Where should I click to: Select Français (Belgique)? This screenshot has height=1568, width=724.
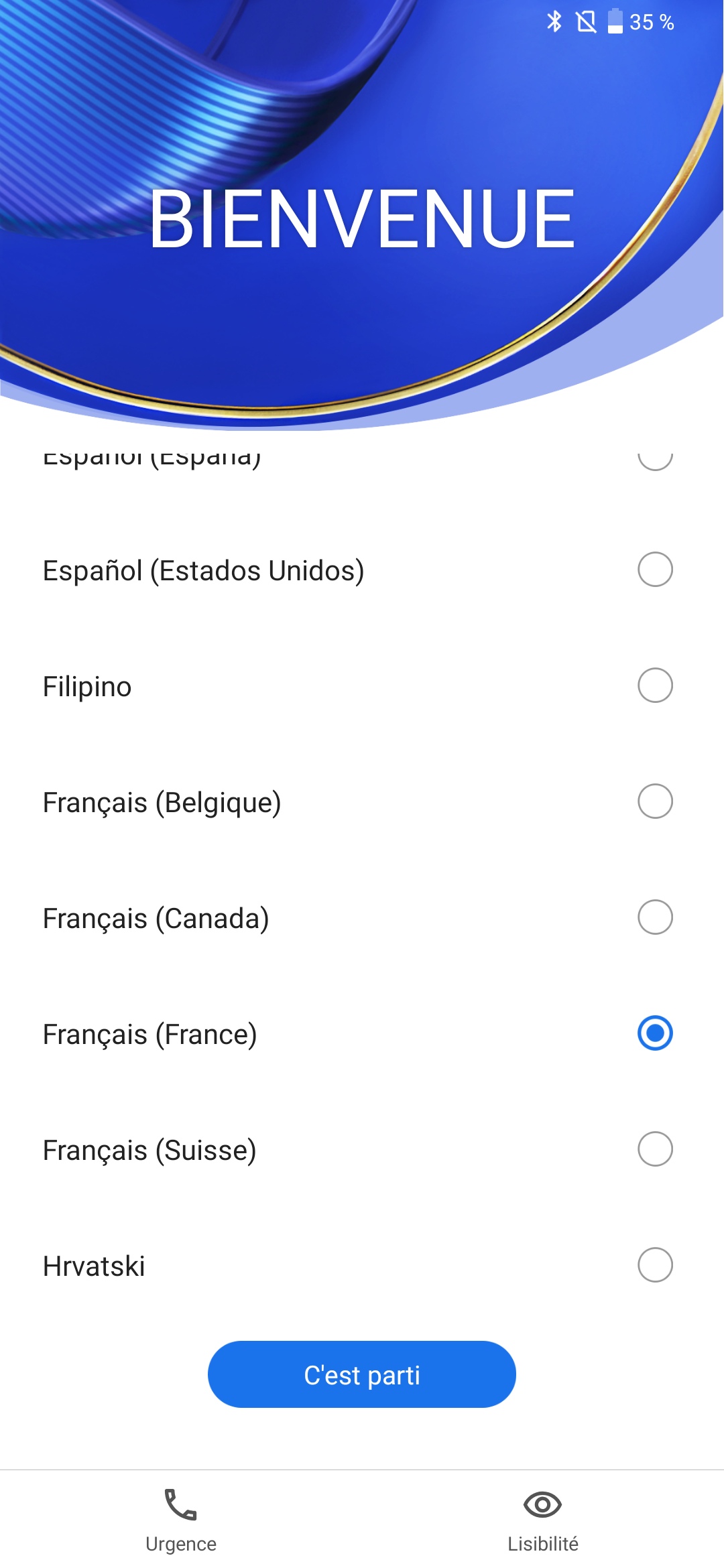[x=654, y=801]
